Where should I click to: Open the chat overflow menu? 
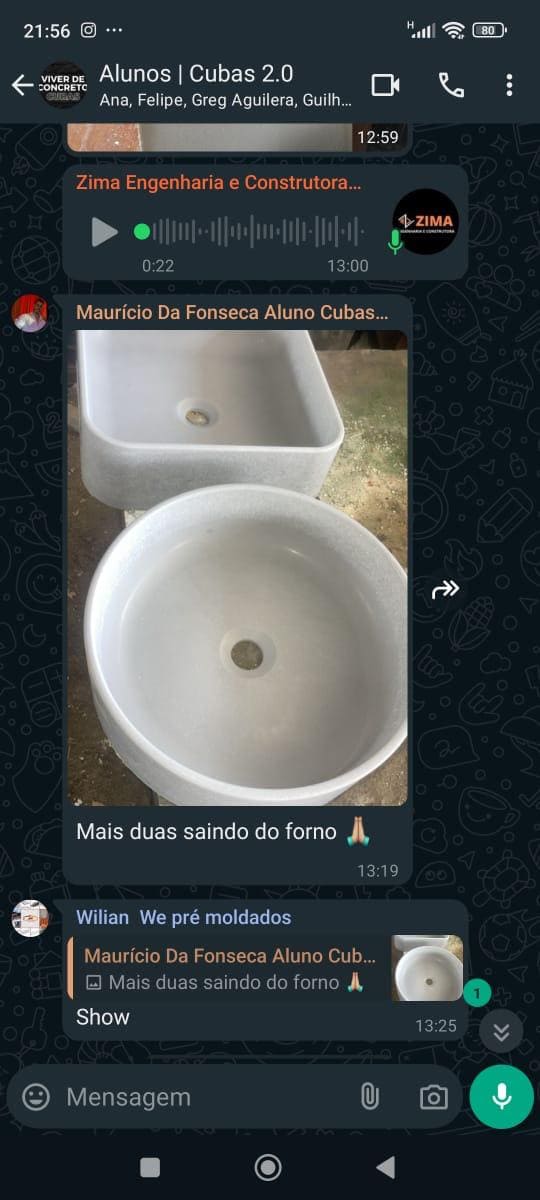click(509, 85)
